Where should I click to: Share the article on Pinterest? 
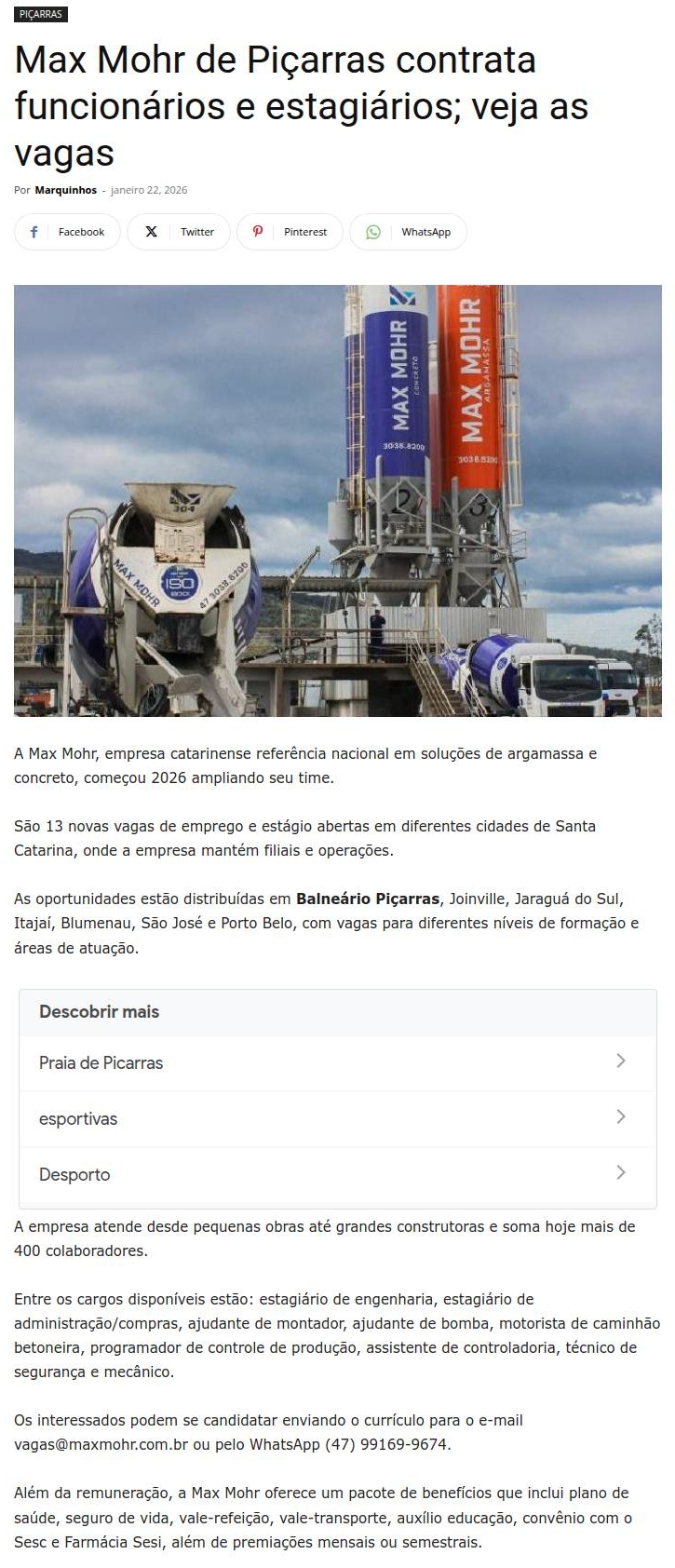click(x=290, y=232)
